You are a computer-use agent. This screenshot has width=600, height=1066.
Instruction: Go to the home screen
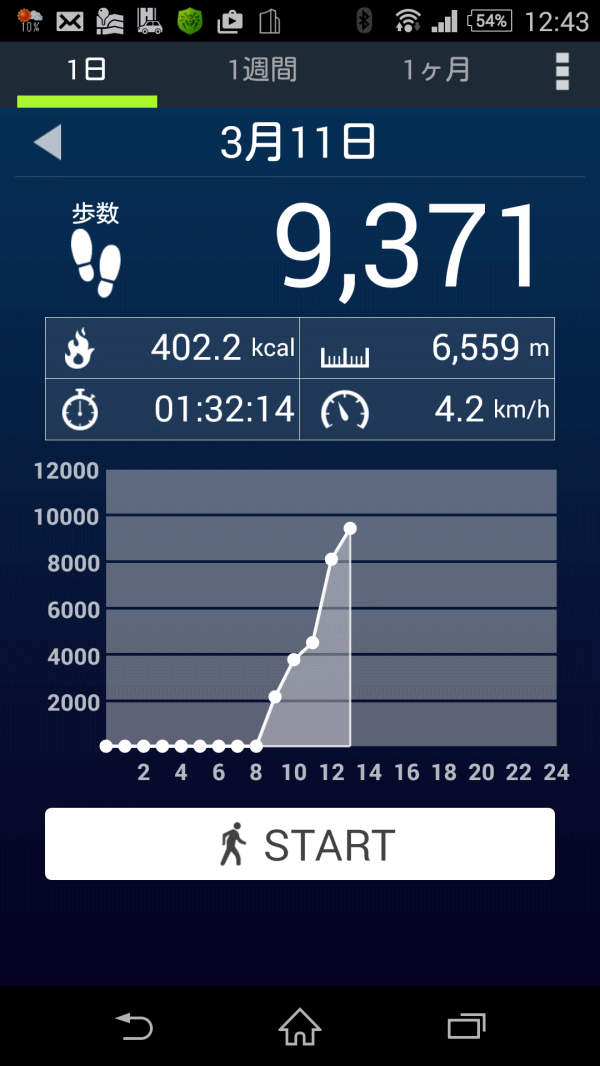[300, 1025]
